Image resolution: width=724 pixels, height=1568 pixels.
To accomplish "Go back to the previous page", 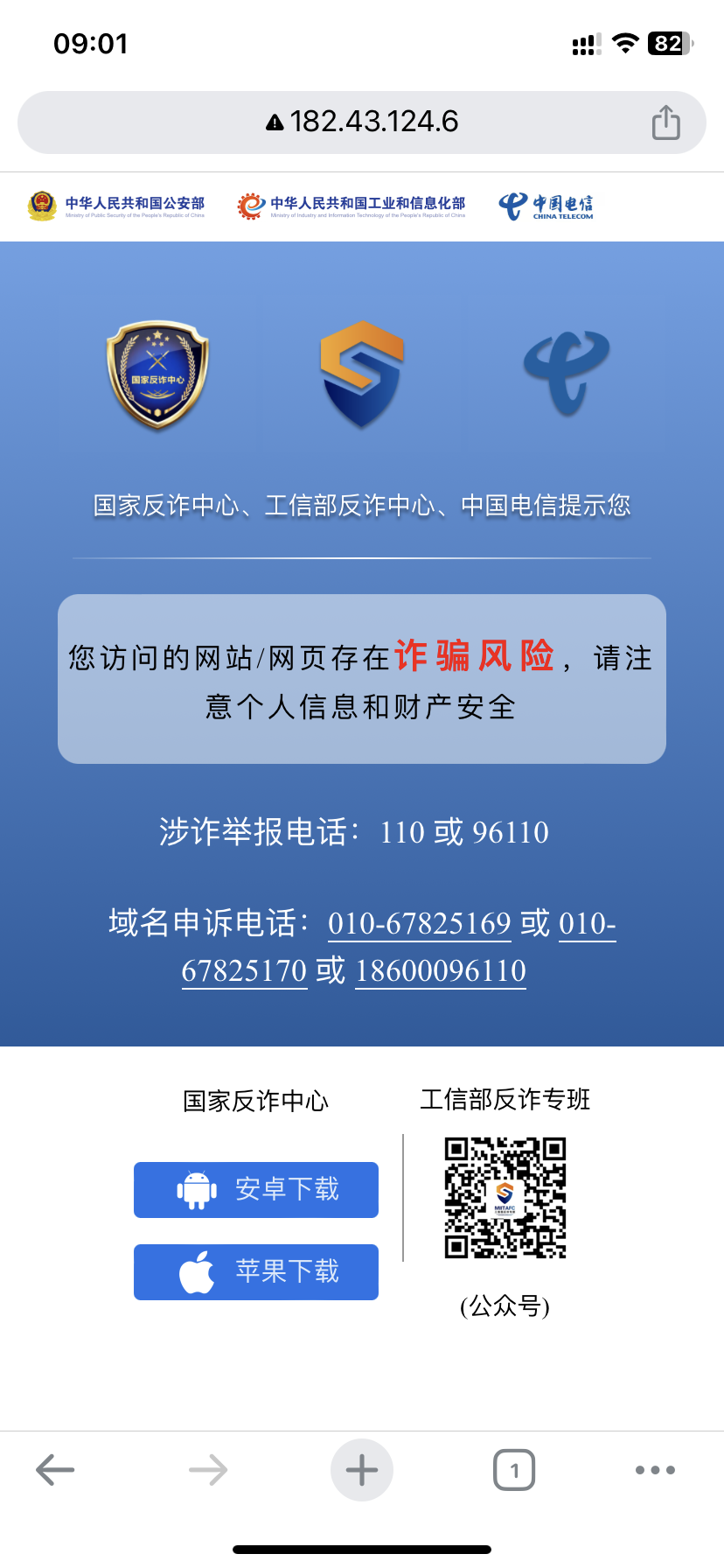I will pos(55,1470).
